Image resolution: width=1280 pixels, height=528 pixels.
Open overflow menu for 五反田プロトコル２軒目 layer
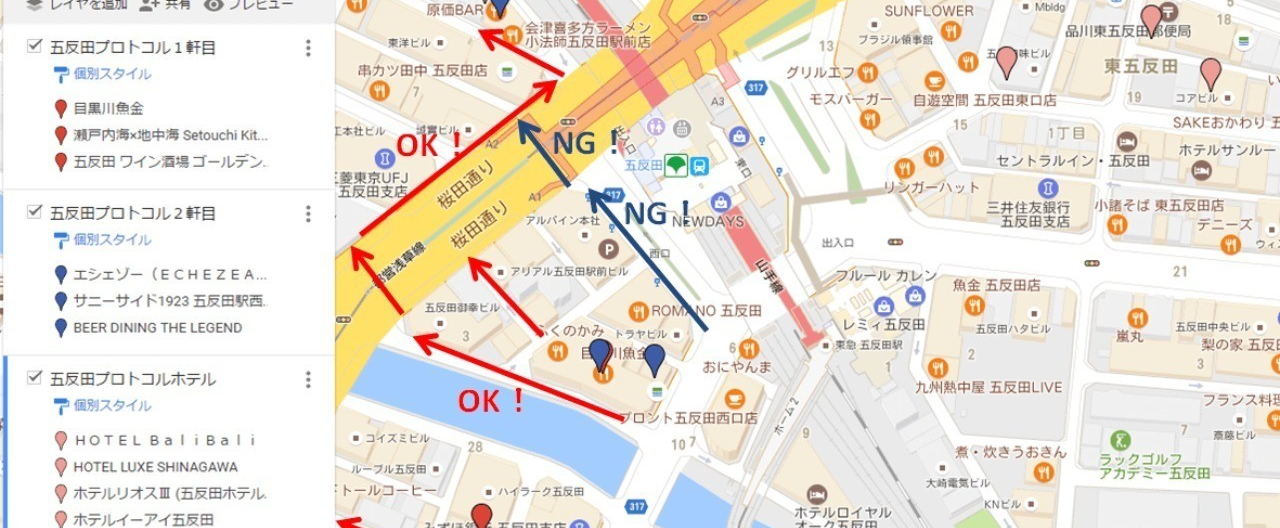(308, 214)
